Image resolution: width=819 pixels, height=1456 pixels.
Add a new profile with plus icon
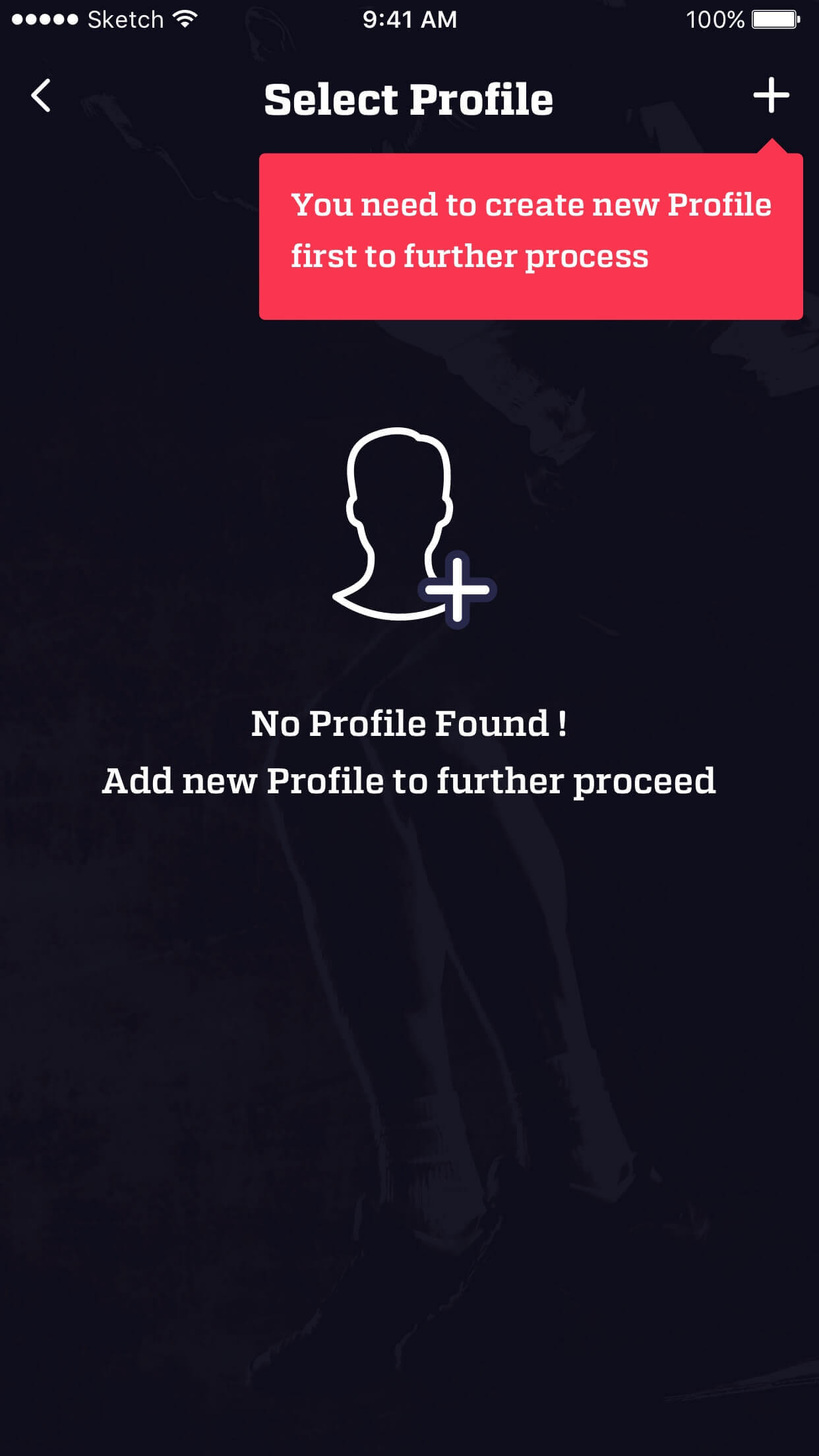pos(771,96)
